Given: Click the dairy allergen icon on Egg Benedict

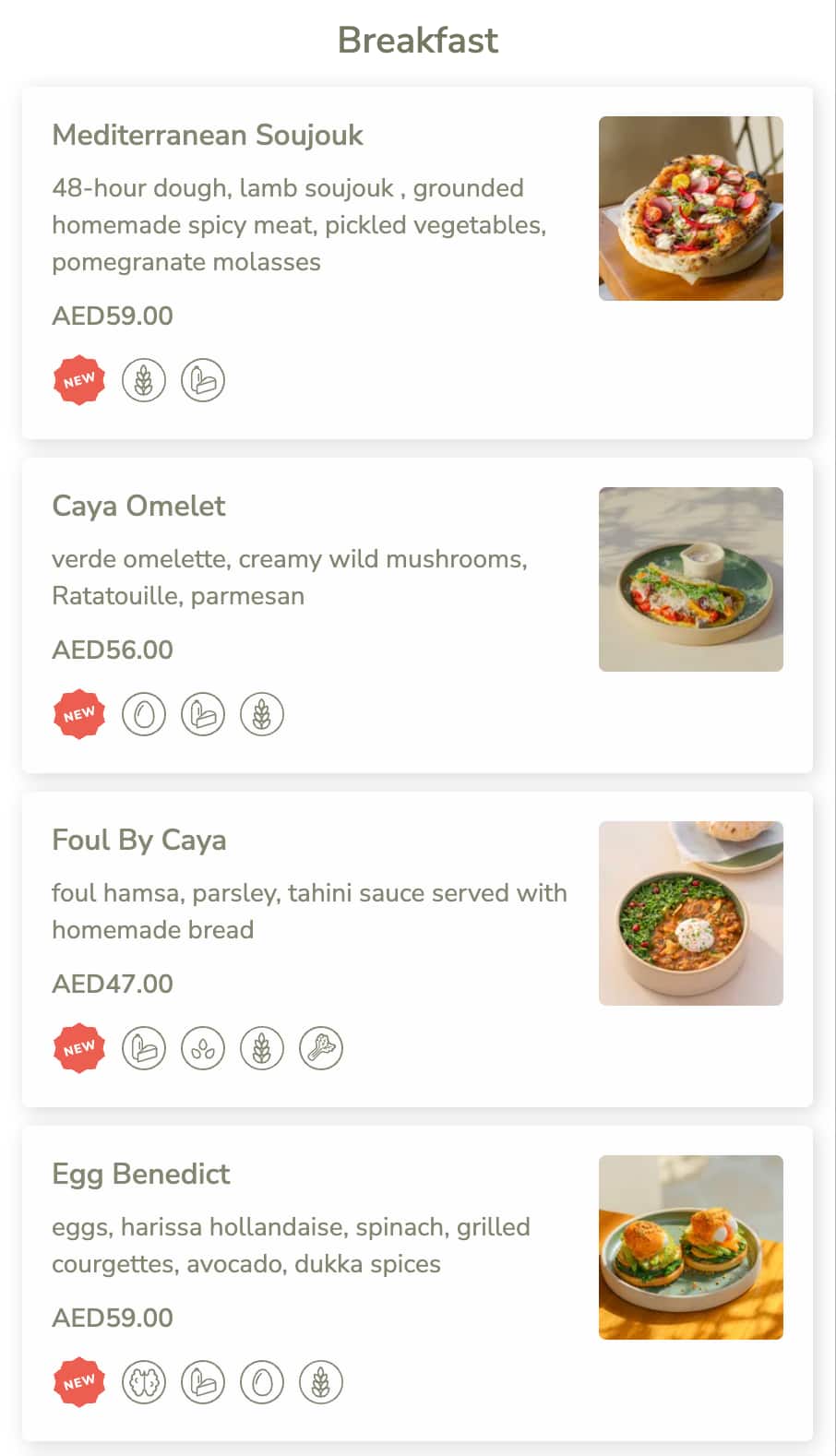Looking at the screenshot, I should tap(204, 1382).
